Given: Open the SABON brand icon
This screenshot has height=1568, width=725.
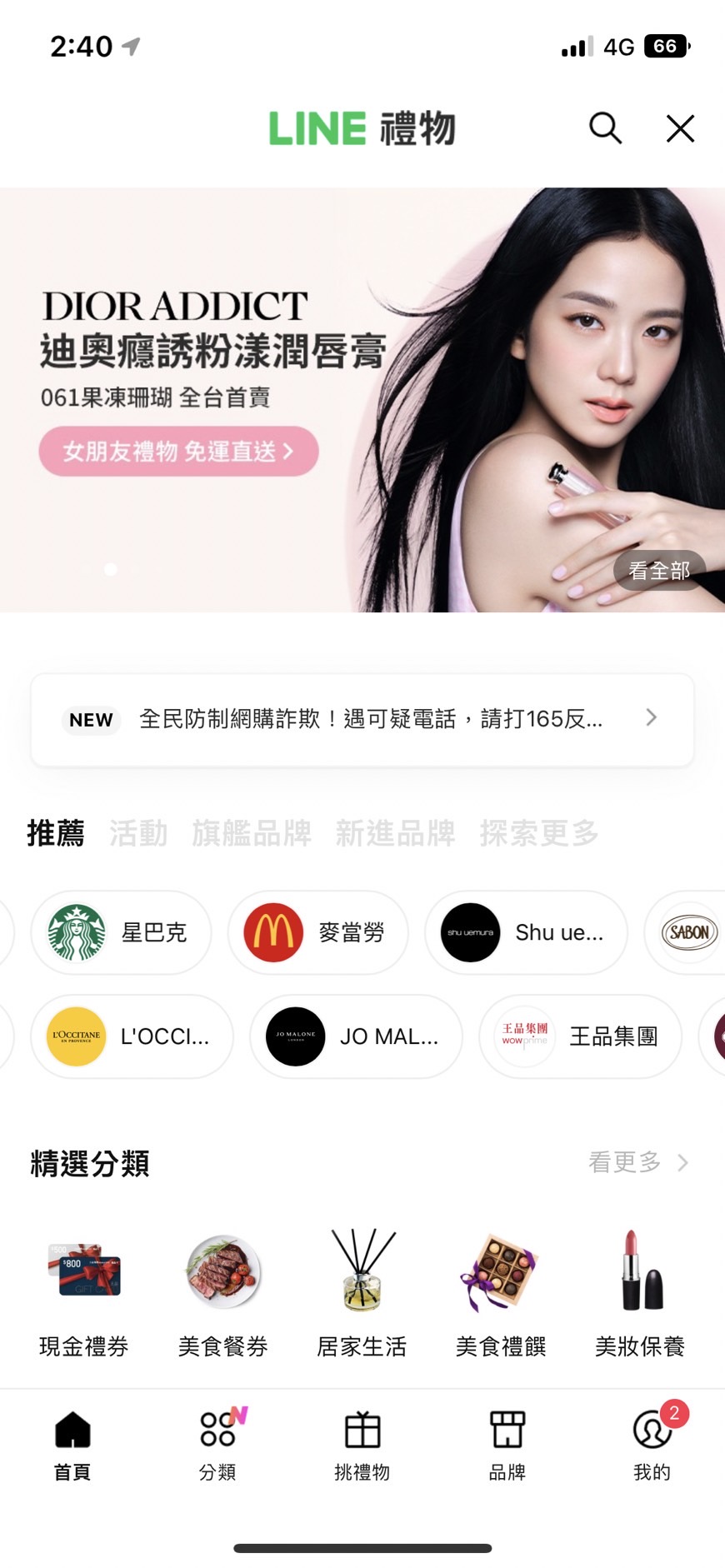Looking at the screenshot, I should 688,932.
